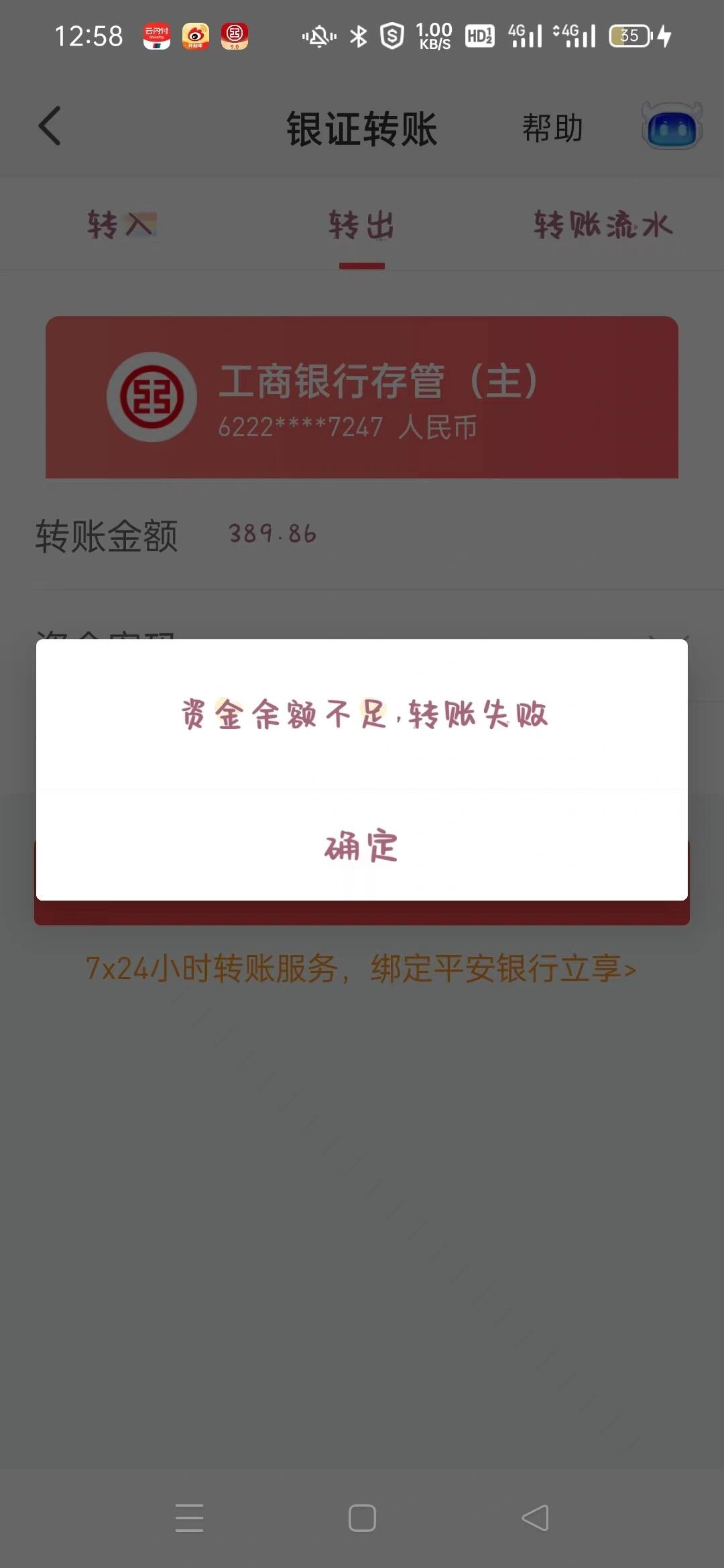The width and height of the screenshot is (724, 1568).
Task: Tap the battery indicator in the status bar
Action: [629, 37]
